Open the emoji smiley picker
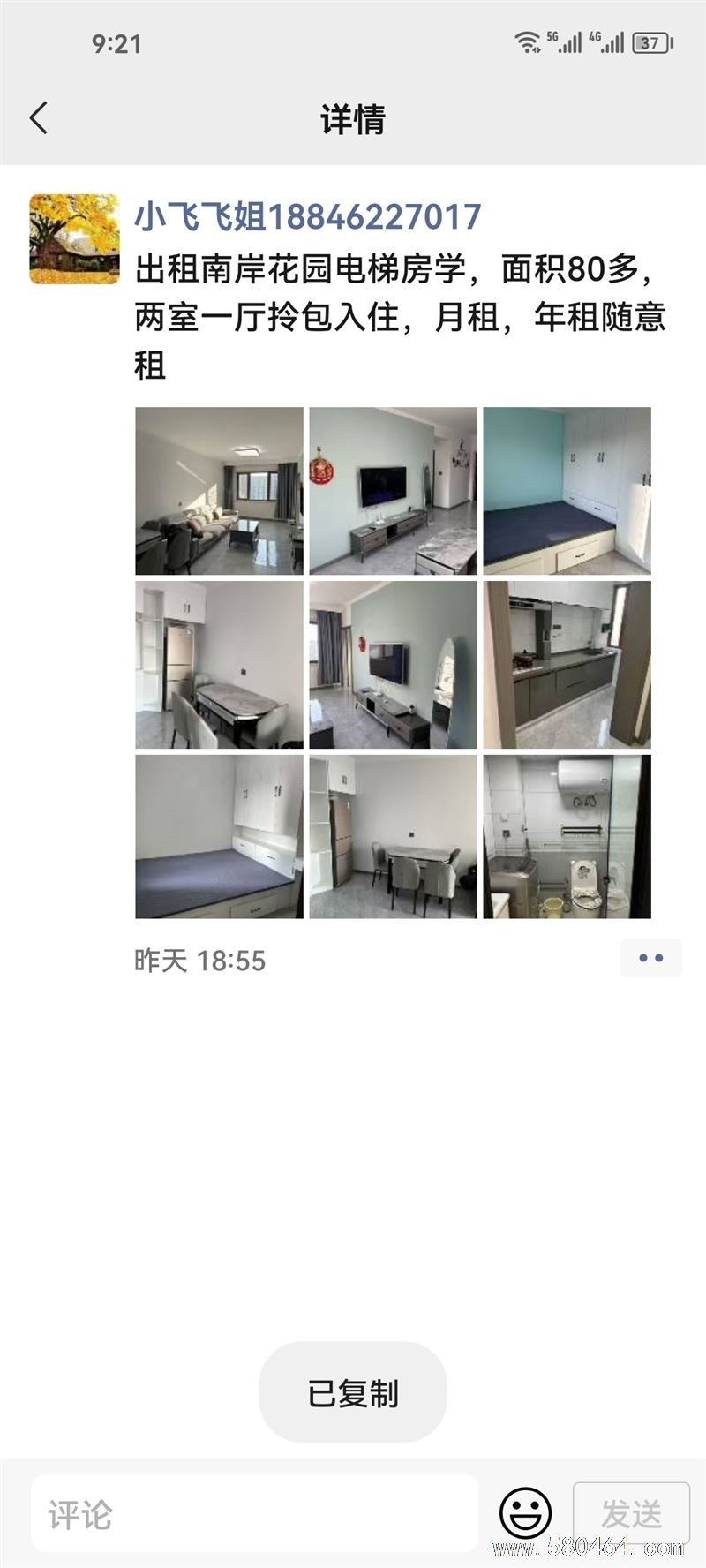Image resolution: width=706 pixels, height=1568 pixels. tap(525, 1514)
